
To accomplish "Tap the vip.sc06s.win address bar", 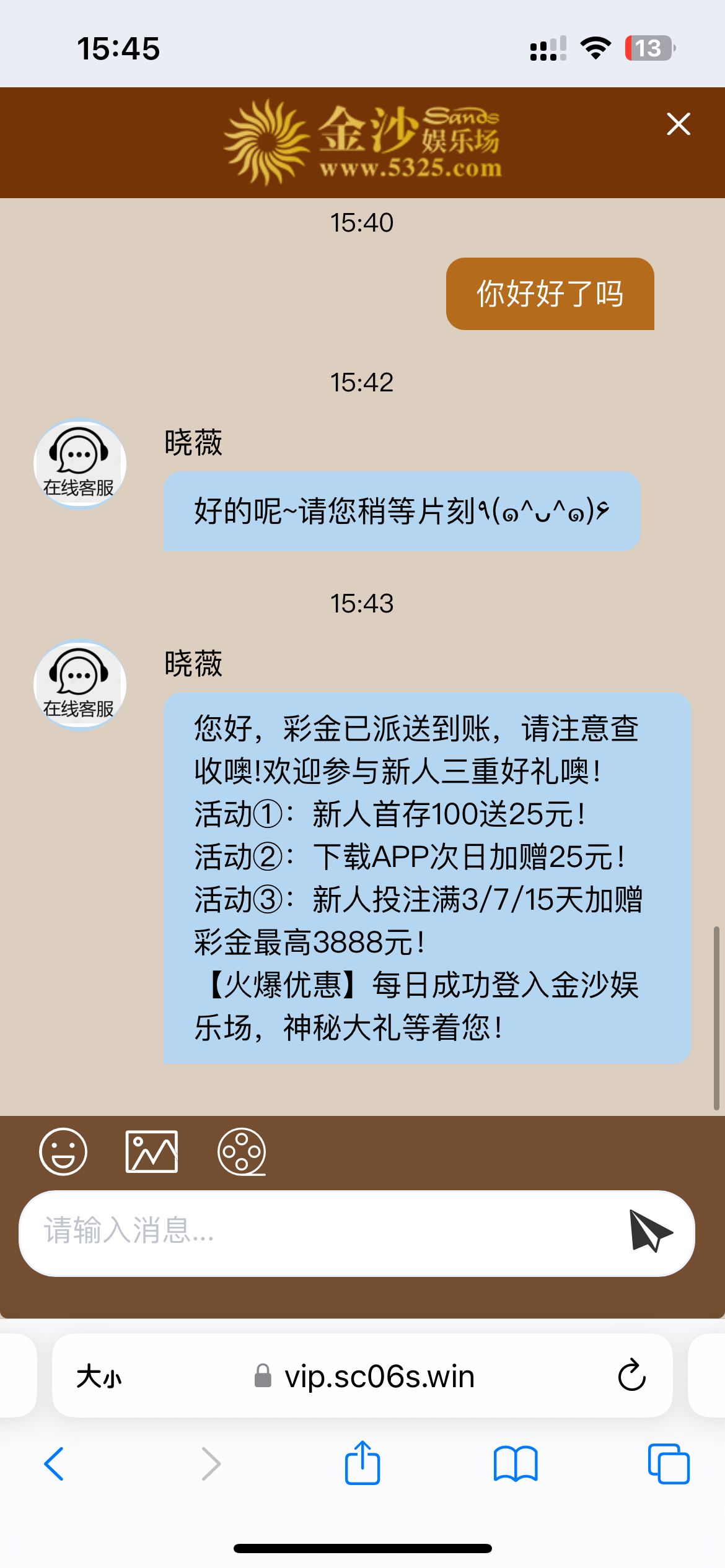I will pos(378,1377).
